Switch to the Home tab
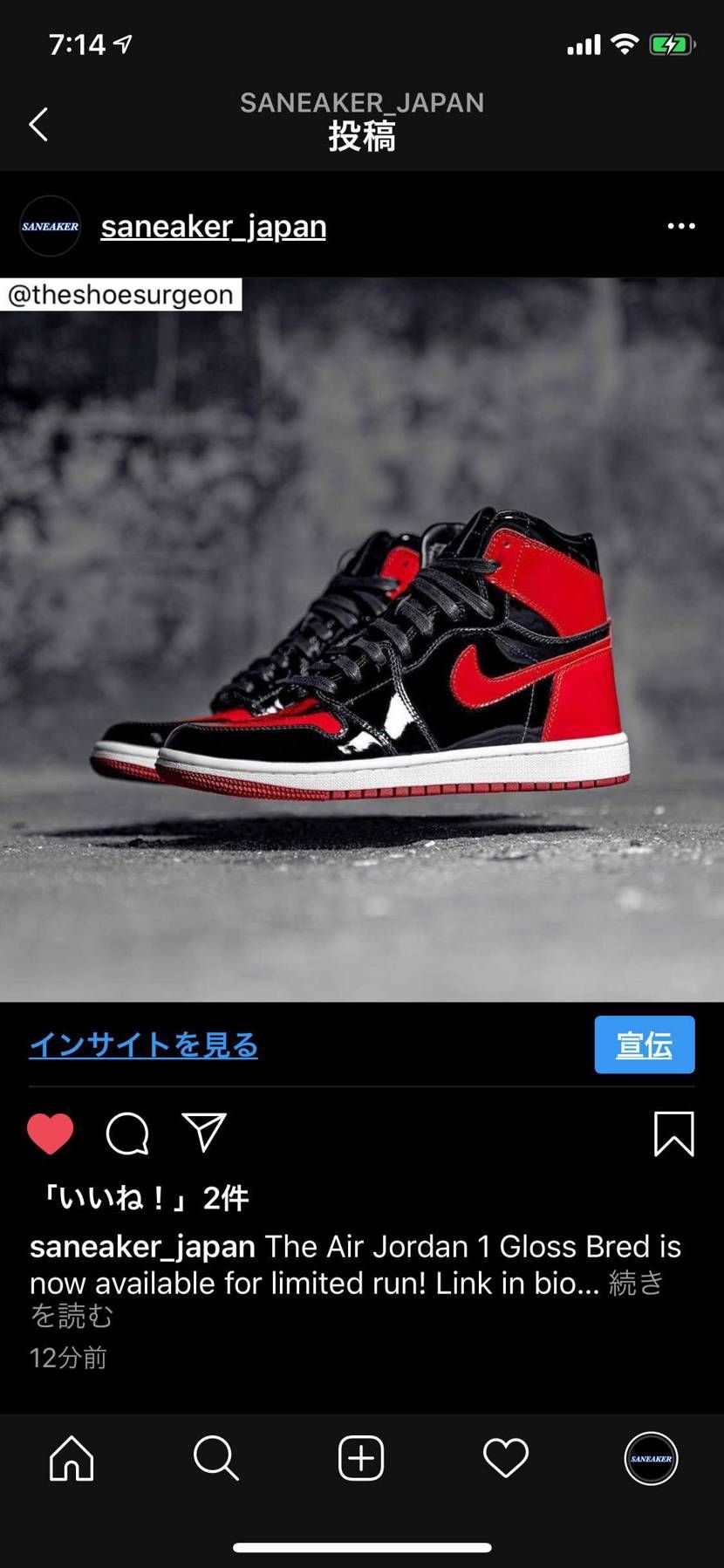Screen dimensions: 724x1568 click(x=72, y=1458)
